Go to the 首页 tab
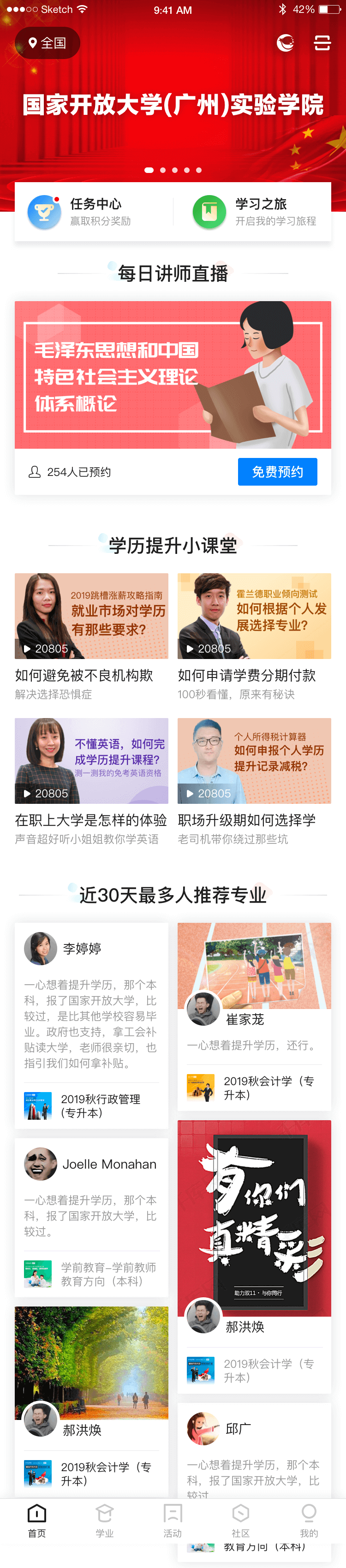Viewport: 346px width, 1568px height. coord(36,1520)
